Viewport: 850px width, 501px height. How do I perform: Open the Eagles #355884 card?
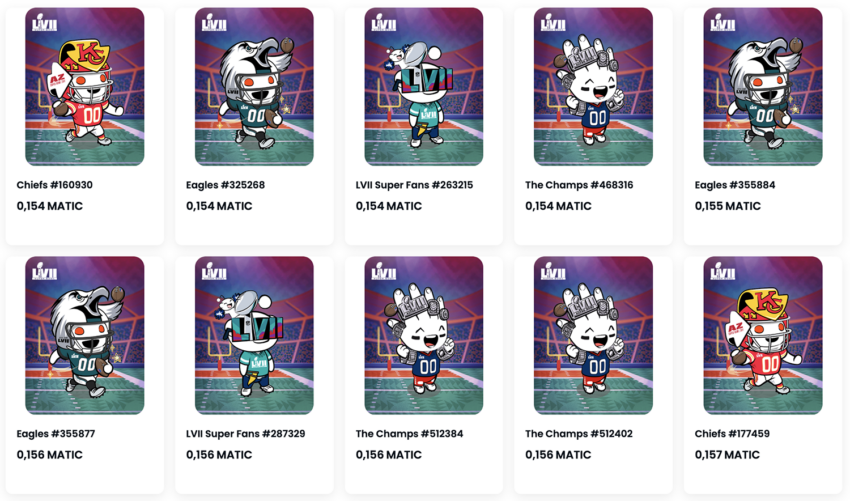click(762, 88)
